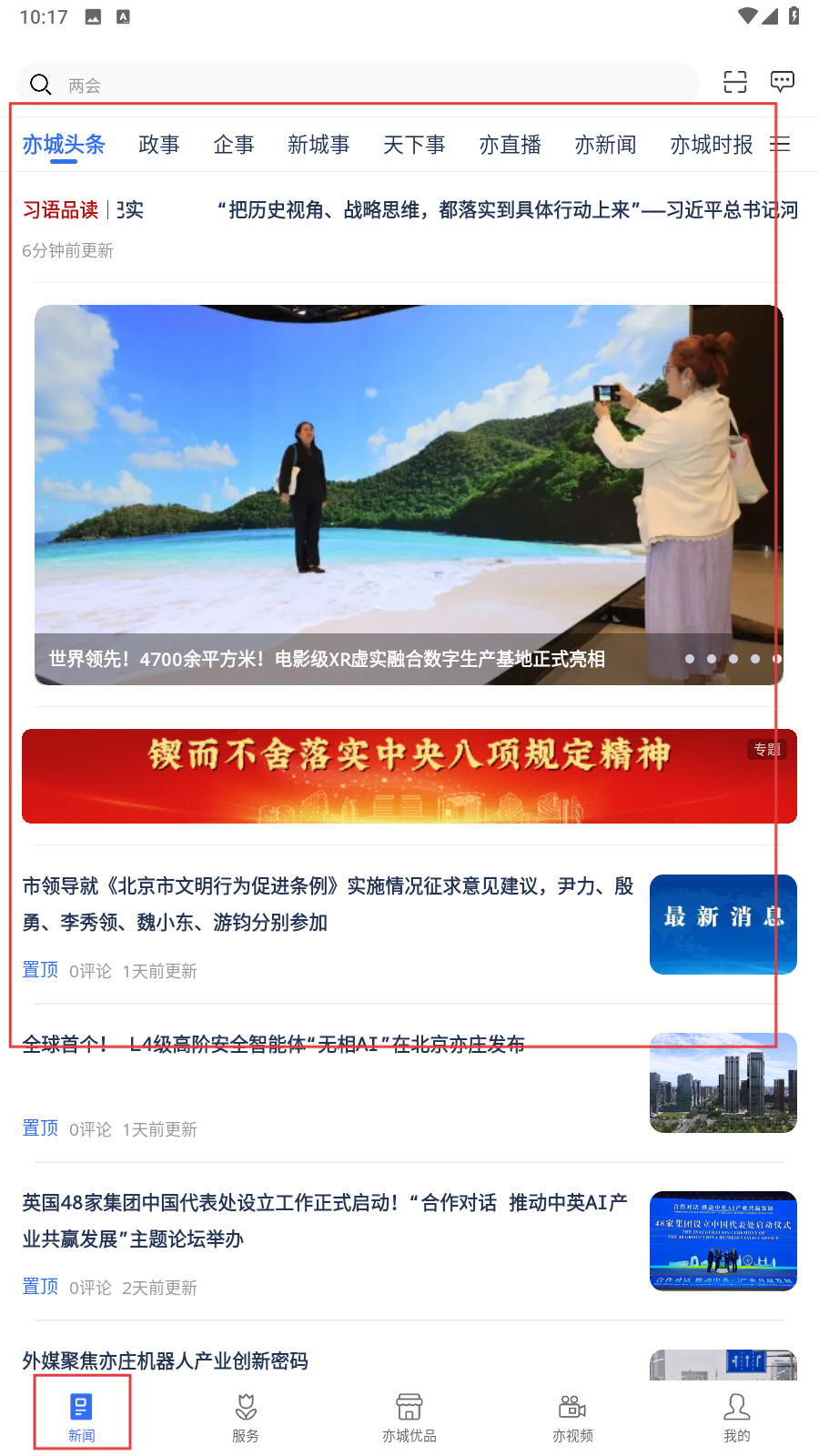
Task: Switch to the 企事 tab
Action: point(234,145)
